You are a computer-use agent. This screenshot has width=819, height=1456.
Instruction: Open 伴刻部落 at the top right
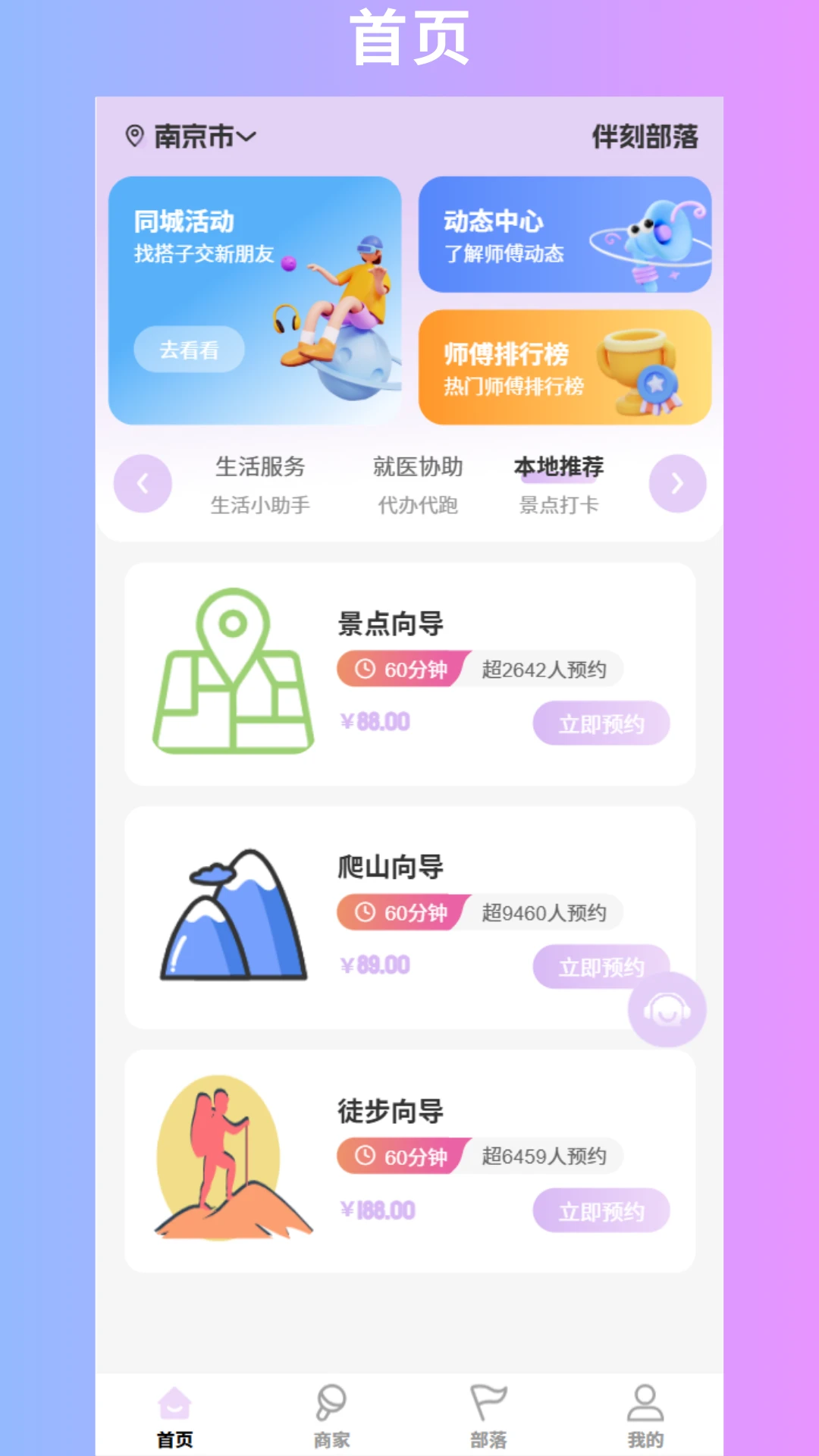point(645,136)
